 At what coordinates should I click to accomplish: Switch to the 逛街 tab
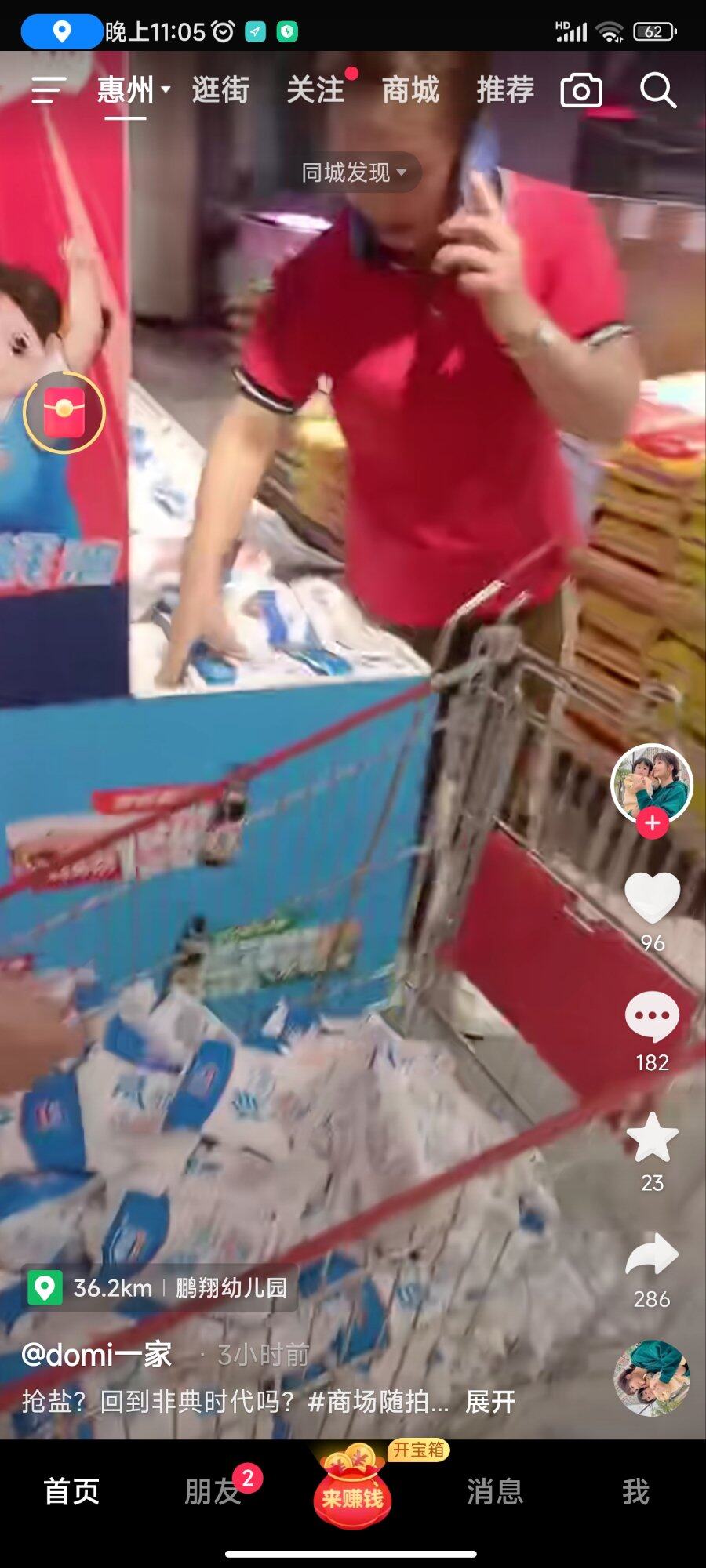point(220,90)
